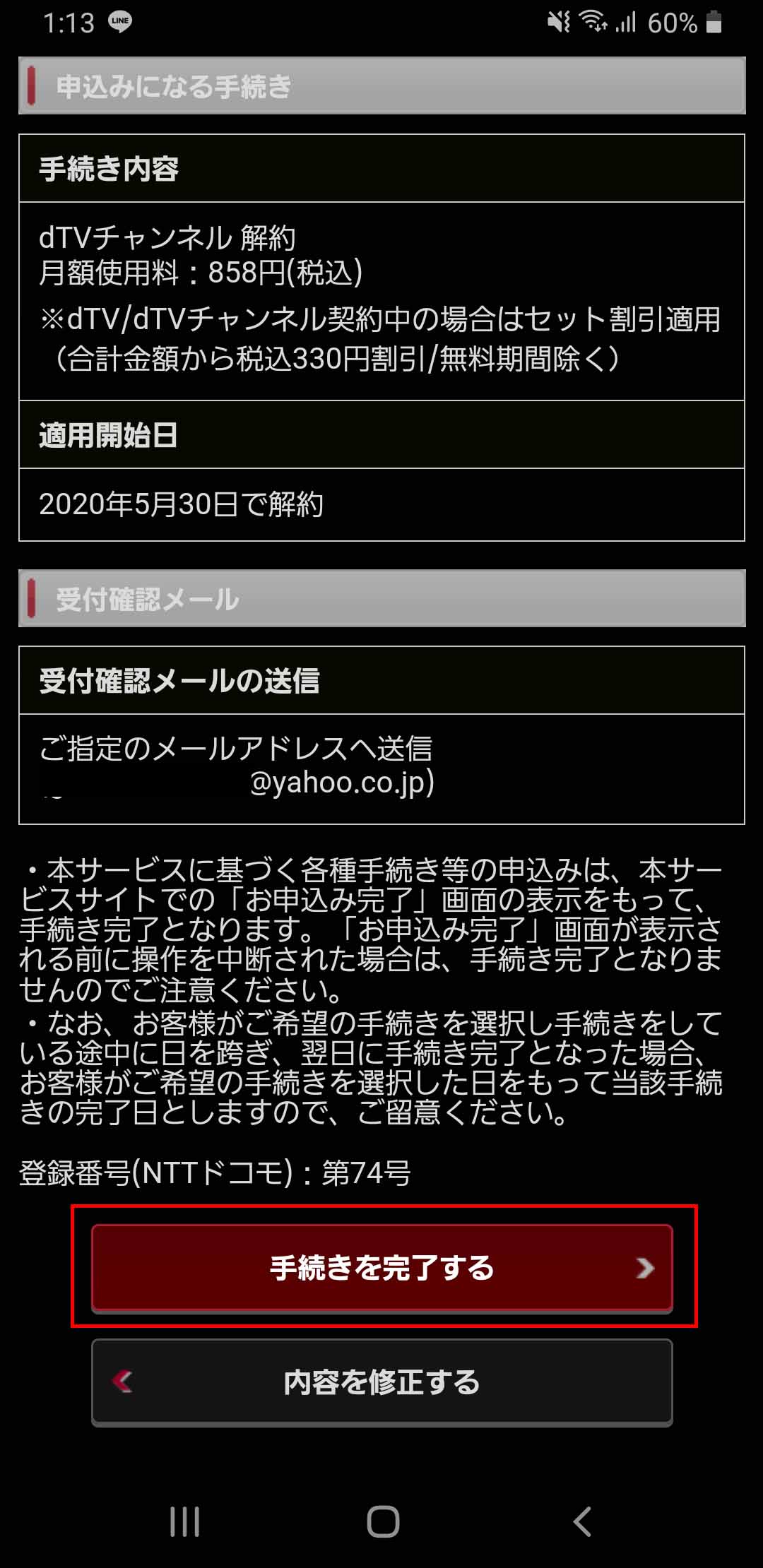Open recent apps from the navigation bar

185,1521
